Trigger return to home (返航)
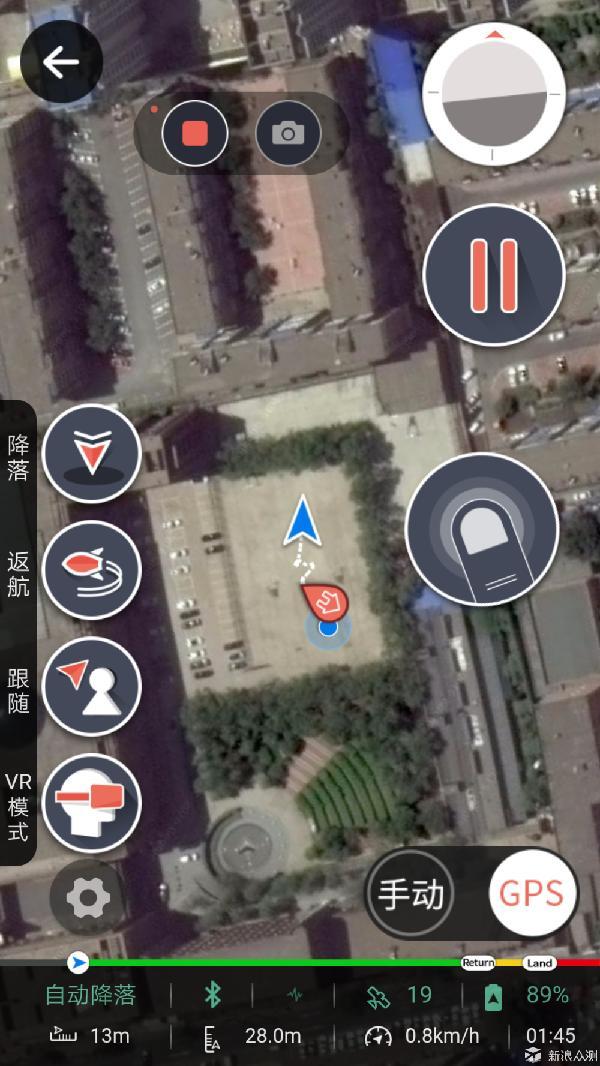Image resolution: width=600 pixels, height=1066 pixels. 92,570
